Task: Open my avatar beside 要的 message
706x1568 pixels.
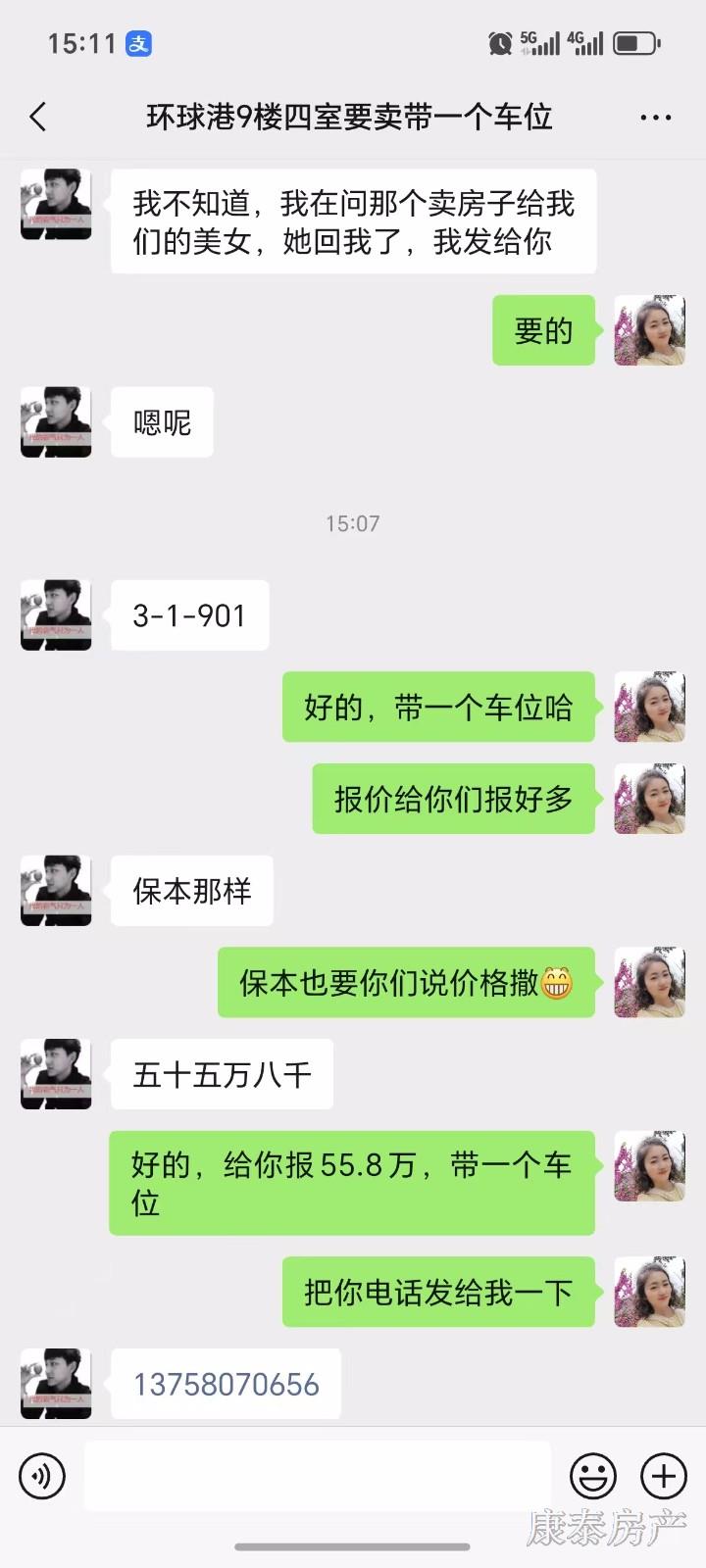Action: tap(649, 330)
